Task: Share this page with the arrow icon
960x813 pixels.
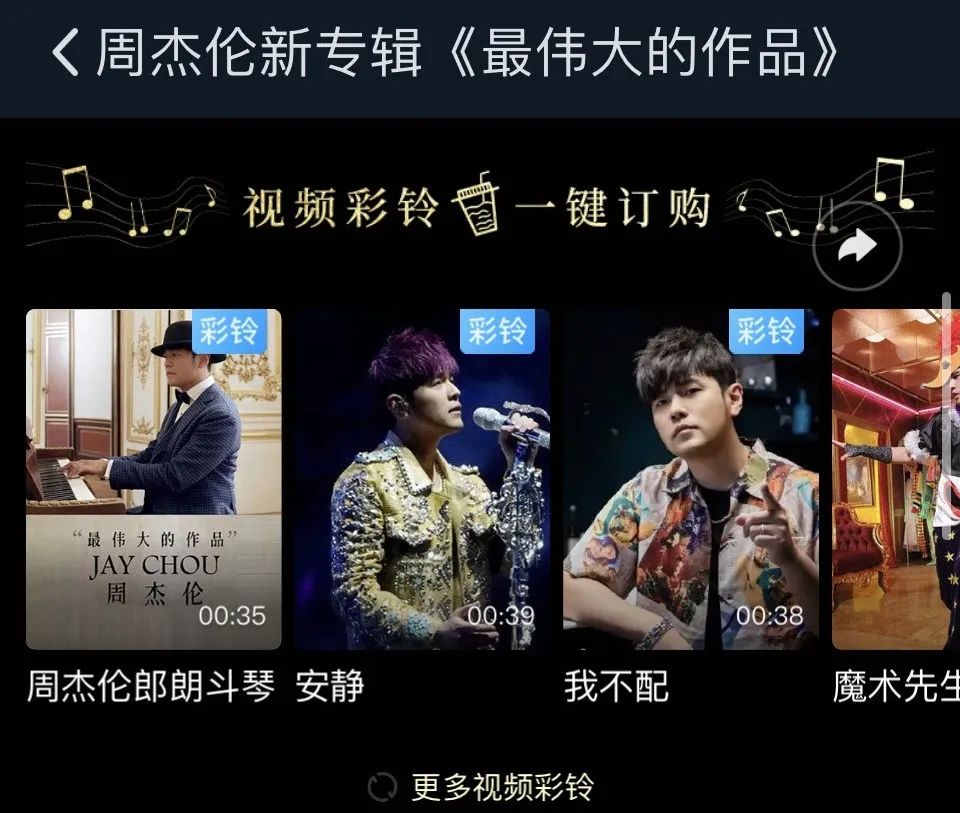Action: coord(857,246)
